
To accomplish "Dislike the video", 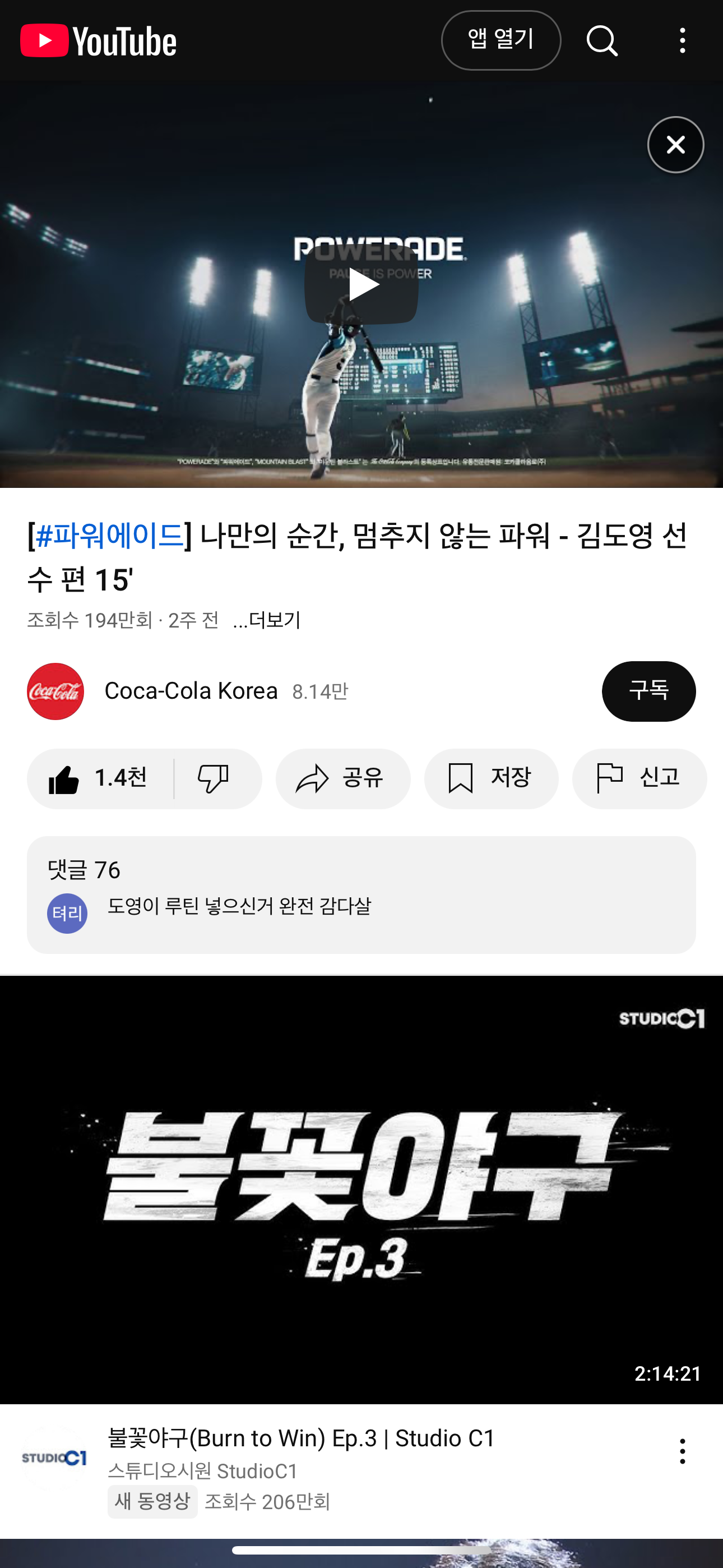I will [214, 778].
